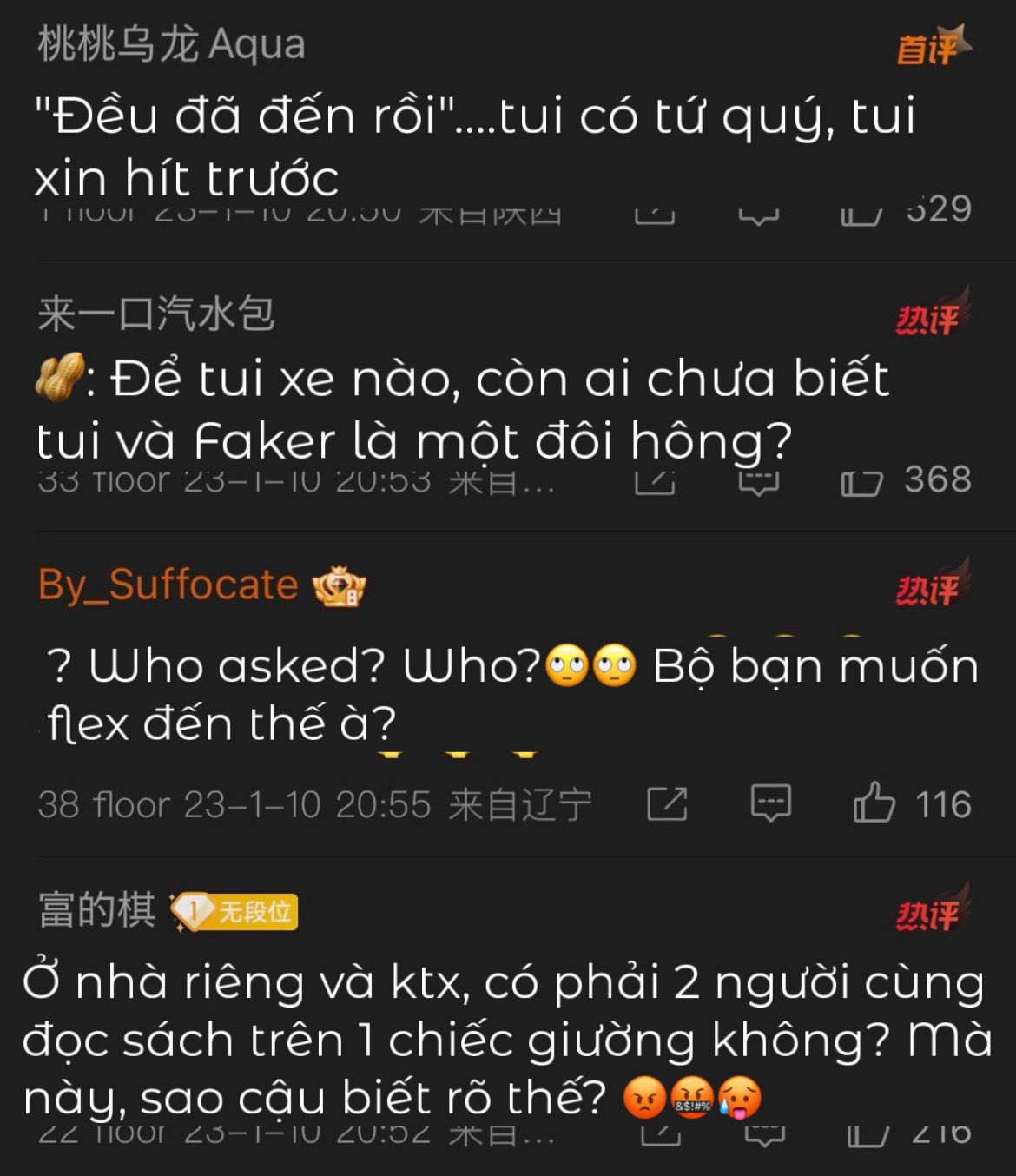Open 来一口汽水包's profile
Screen dimensions: 1016x1176
pyautogui.click(x=156, y=314)
